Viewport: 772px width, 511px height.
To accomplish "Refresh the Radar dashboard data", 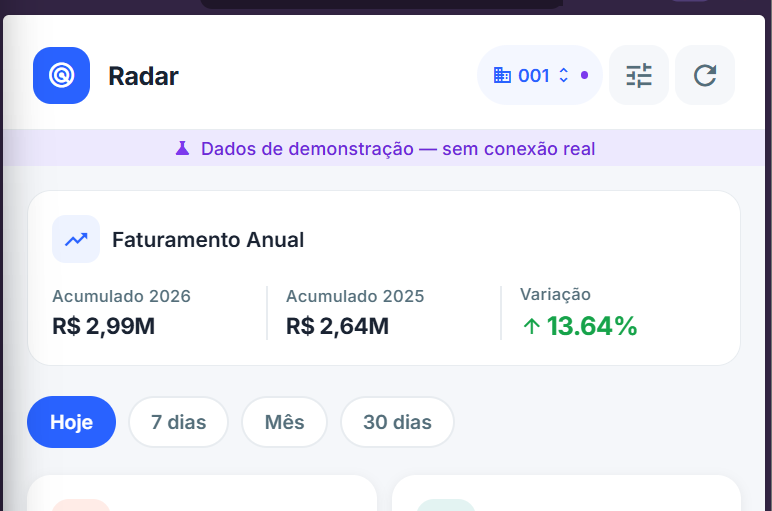I will (x=705, y=75).
